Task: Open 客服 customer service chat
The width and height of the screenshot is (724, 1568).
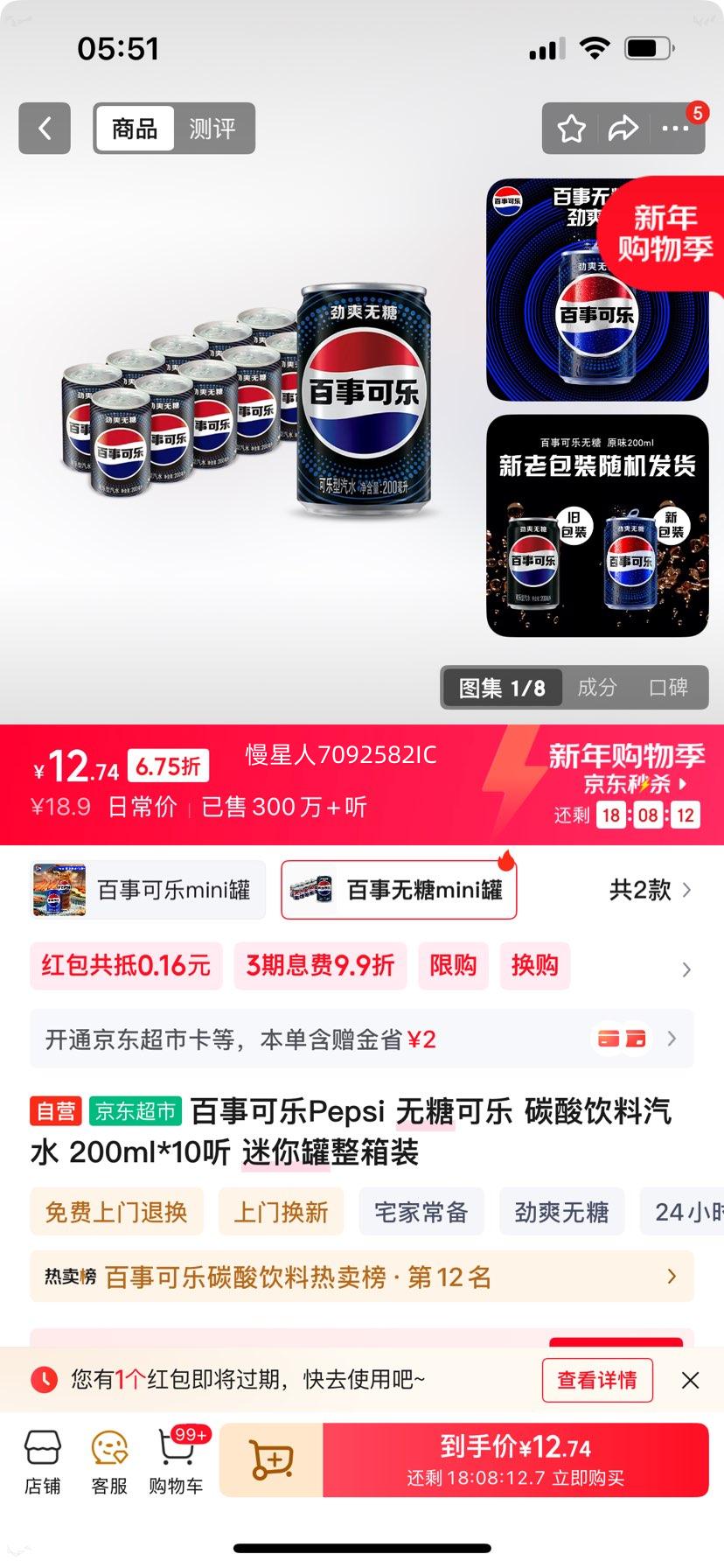Action: point(108,1459)
